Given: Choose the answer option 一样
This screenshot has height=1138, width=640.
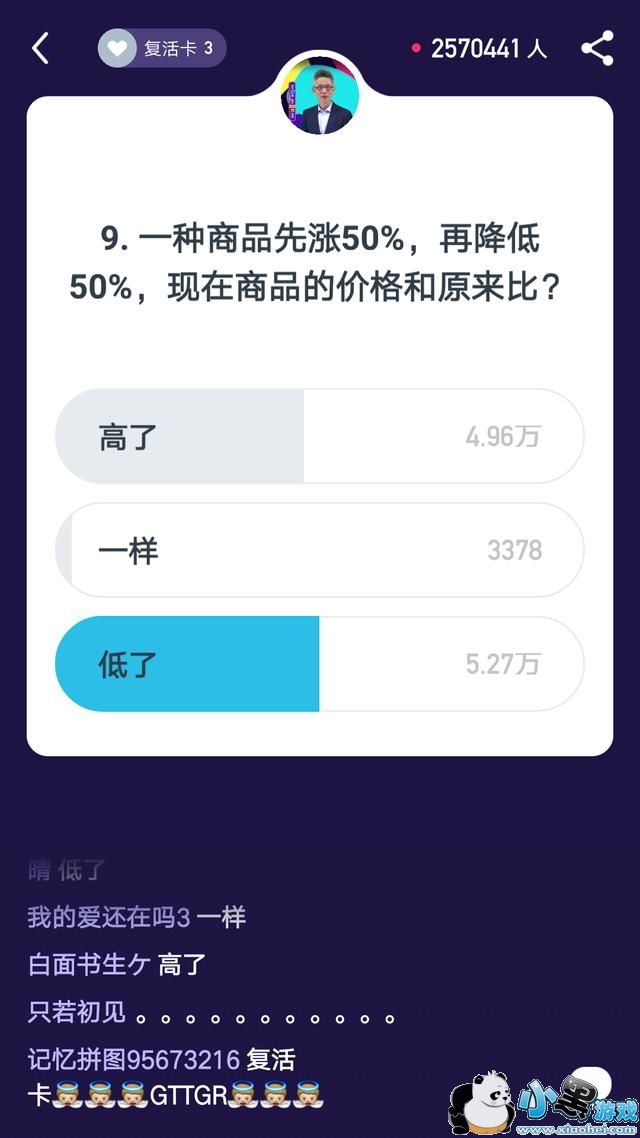Looking at the screenshot, I should (319, 551).
